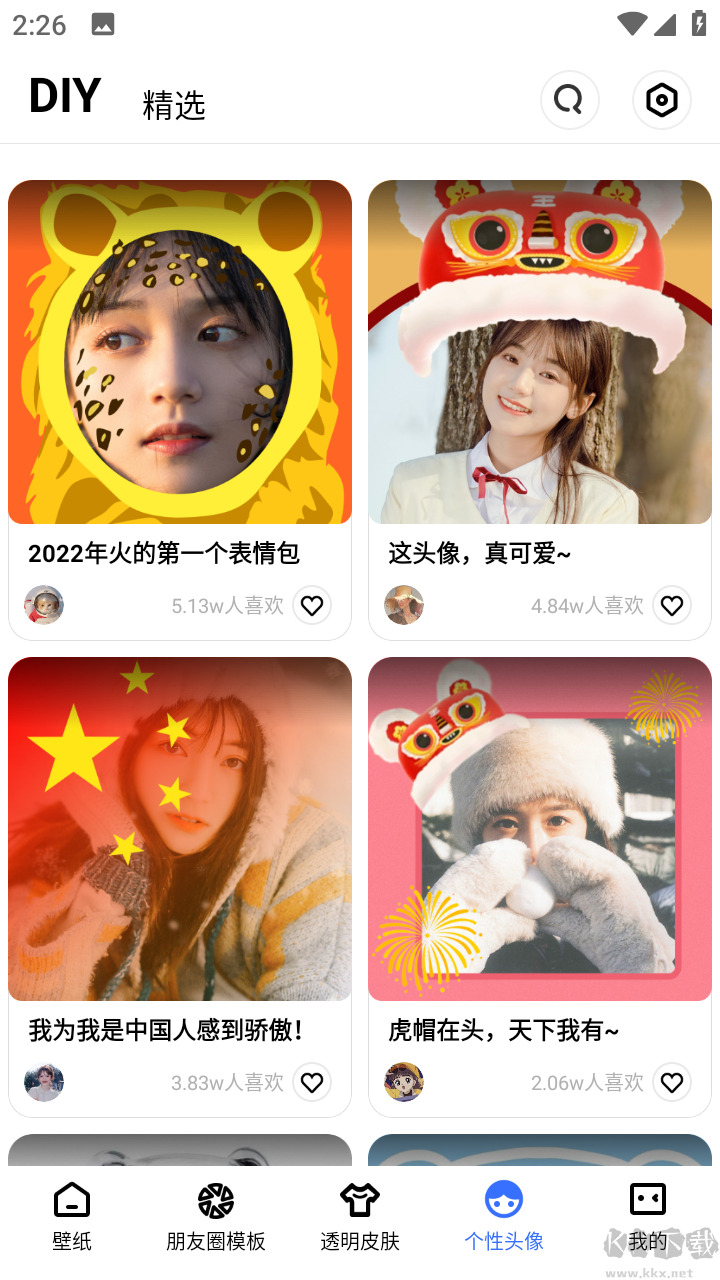This screenshot has height=1280, width=720.
Task: Go to the 我的 tab
Action: [x=648, y=1216]
